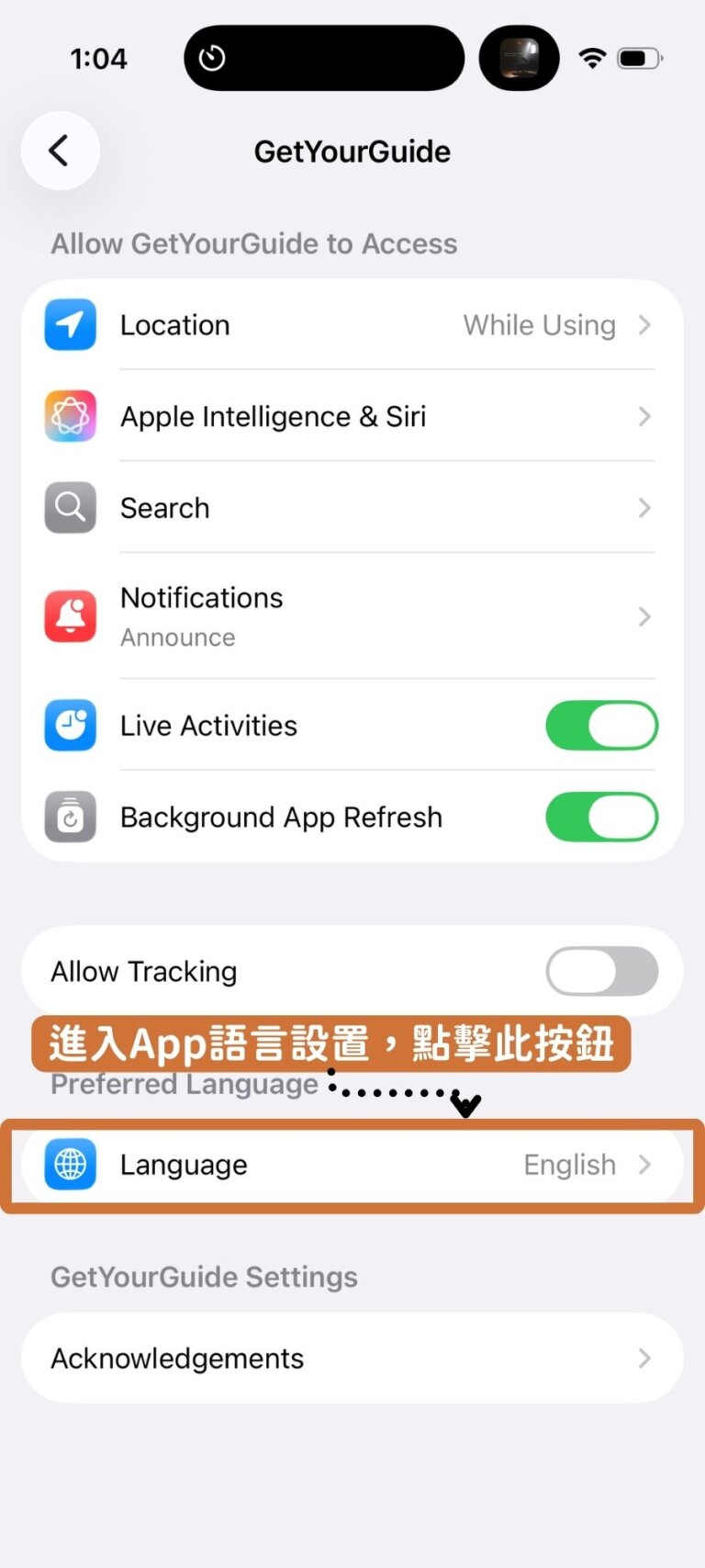Open Apple Intelligence & Siri settings

pyautogui.click(x=352, y=416)
